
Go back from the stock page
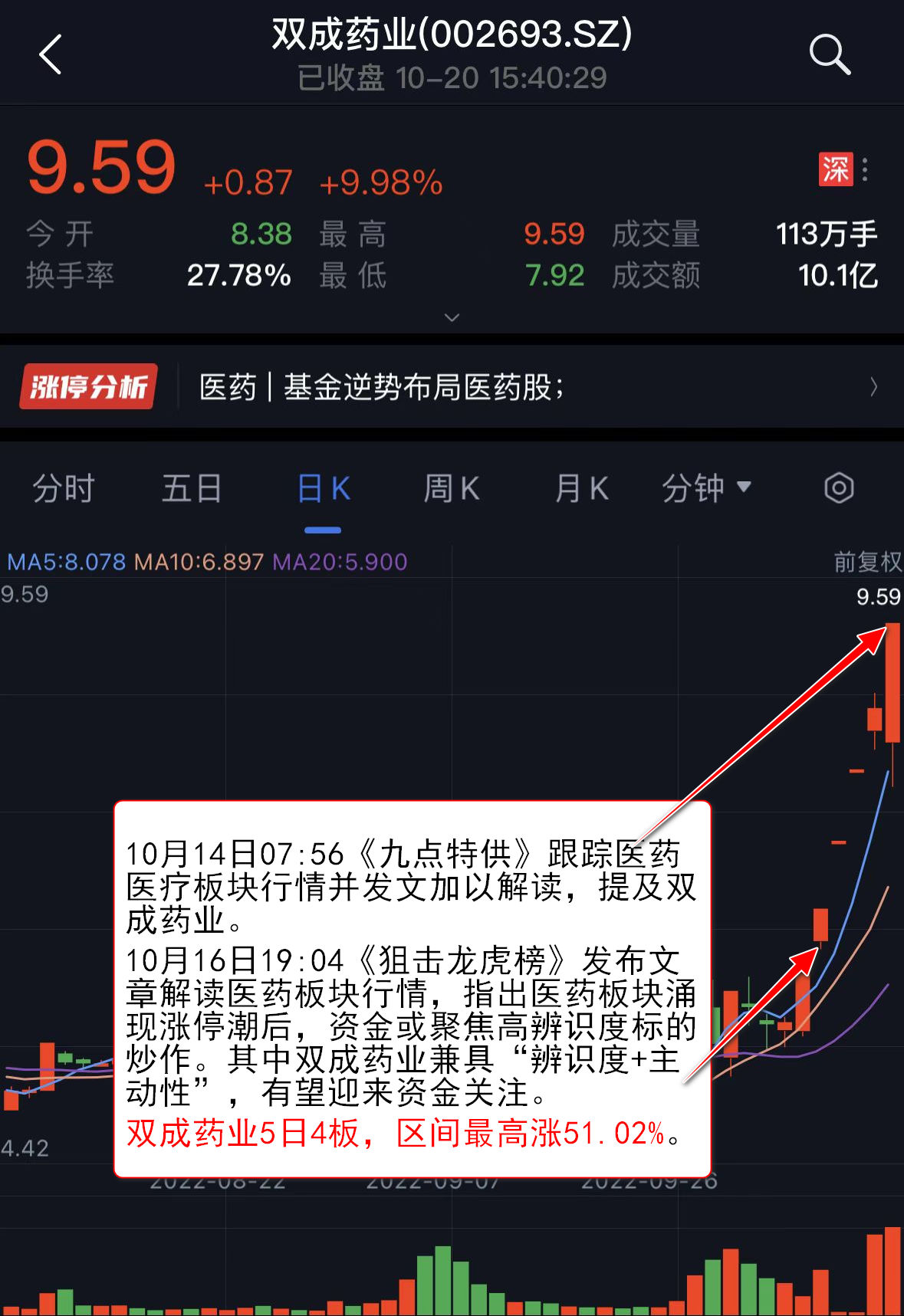pos(51,54)
